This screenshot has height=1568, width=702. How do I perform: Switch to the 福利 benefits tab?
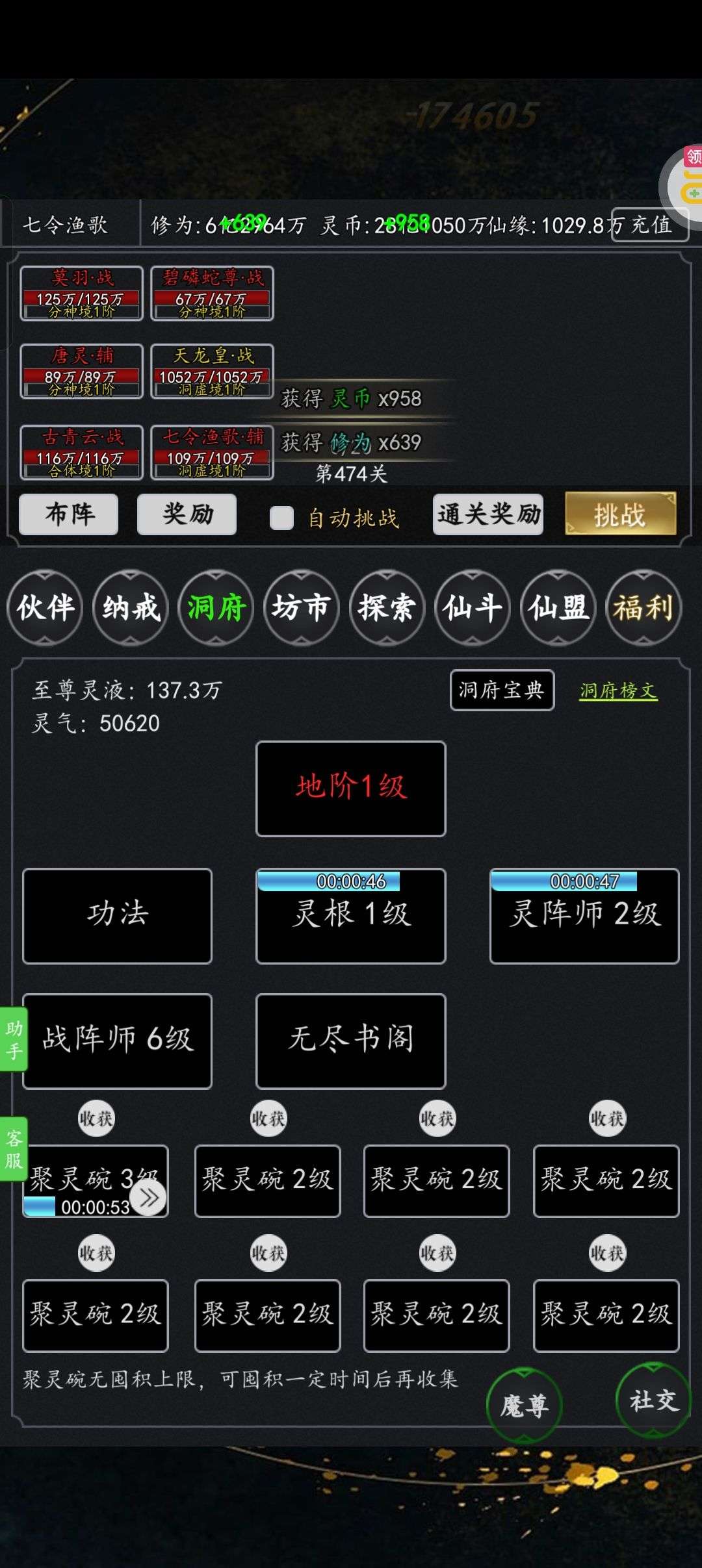pyautogui.click(x=643, y=607)
